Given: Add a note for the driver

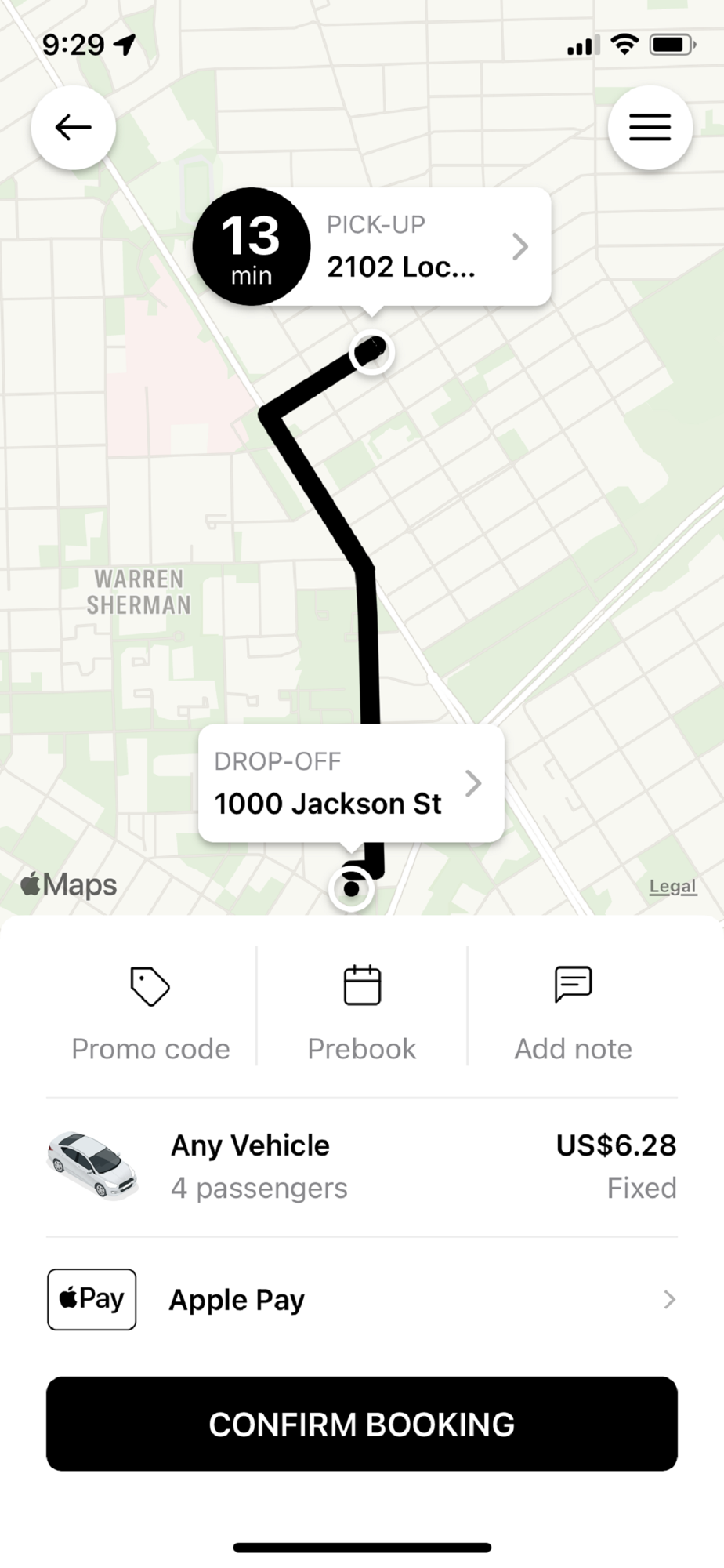Looking at the screenshot, I should coord(573,1014).
